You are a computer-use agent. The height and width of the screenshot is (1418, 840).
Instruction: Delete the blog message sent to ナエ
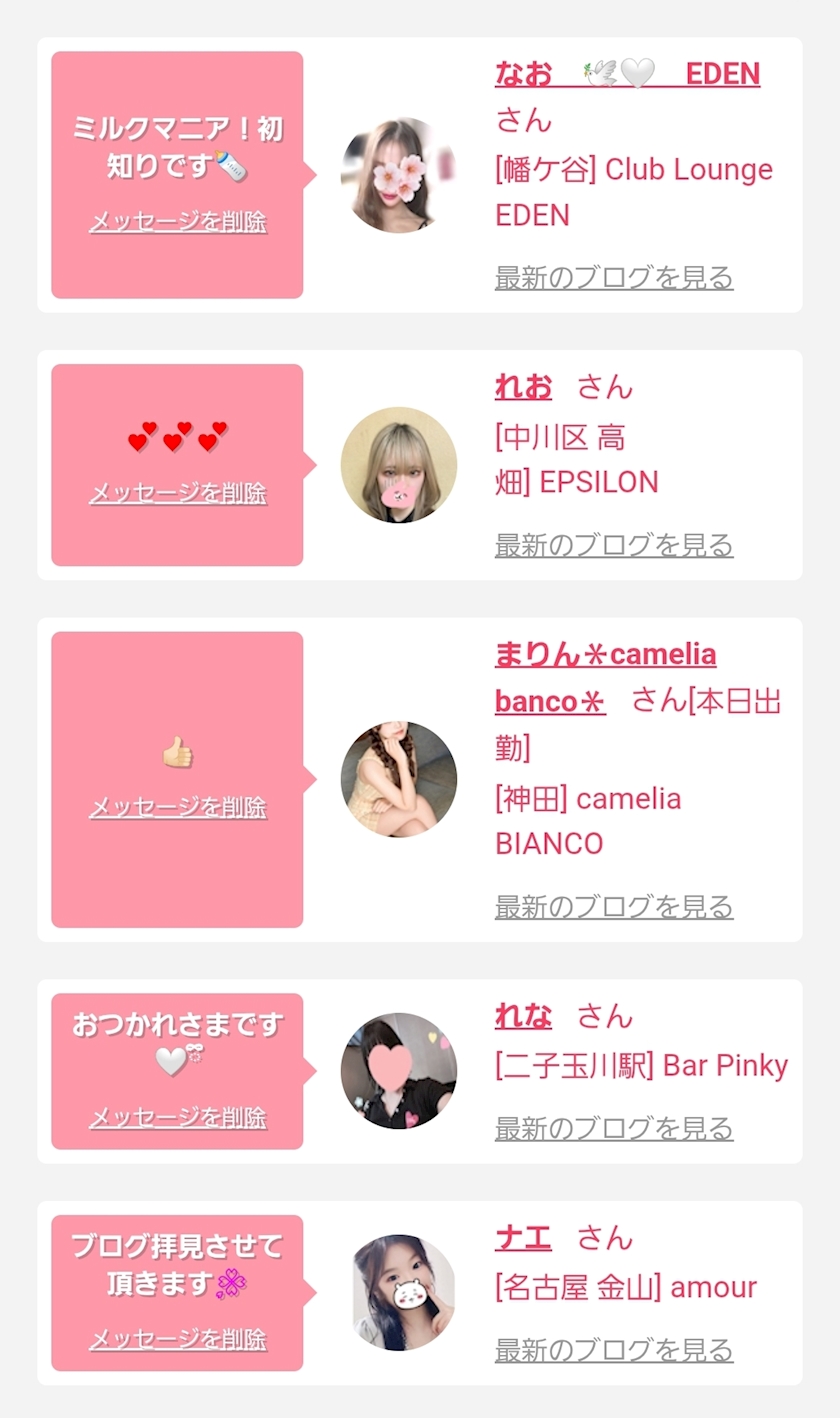178,1339
